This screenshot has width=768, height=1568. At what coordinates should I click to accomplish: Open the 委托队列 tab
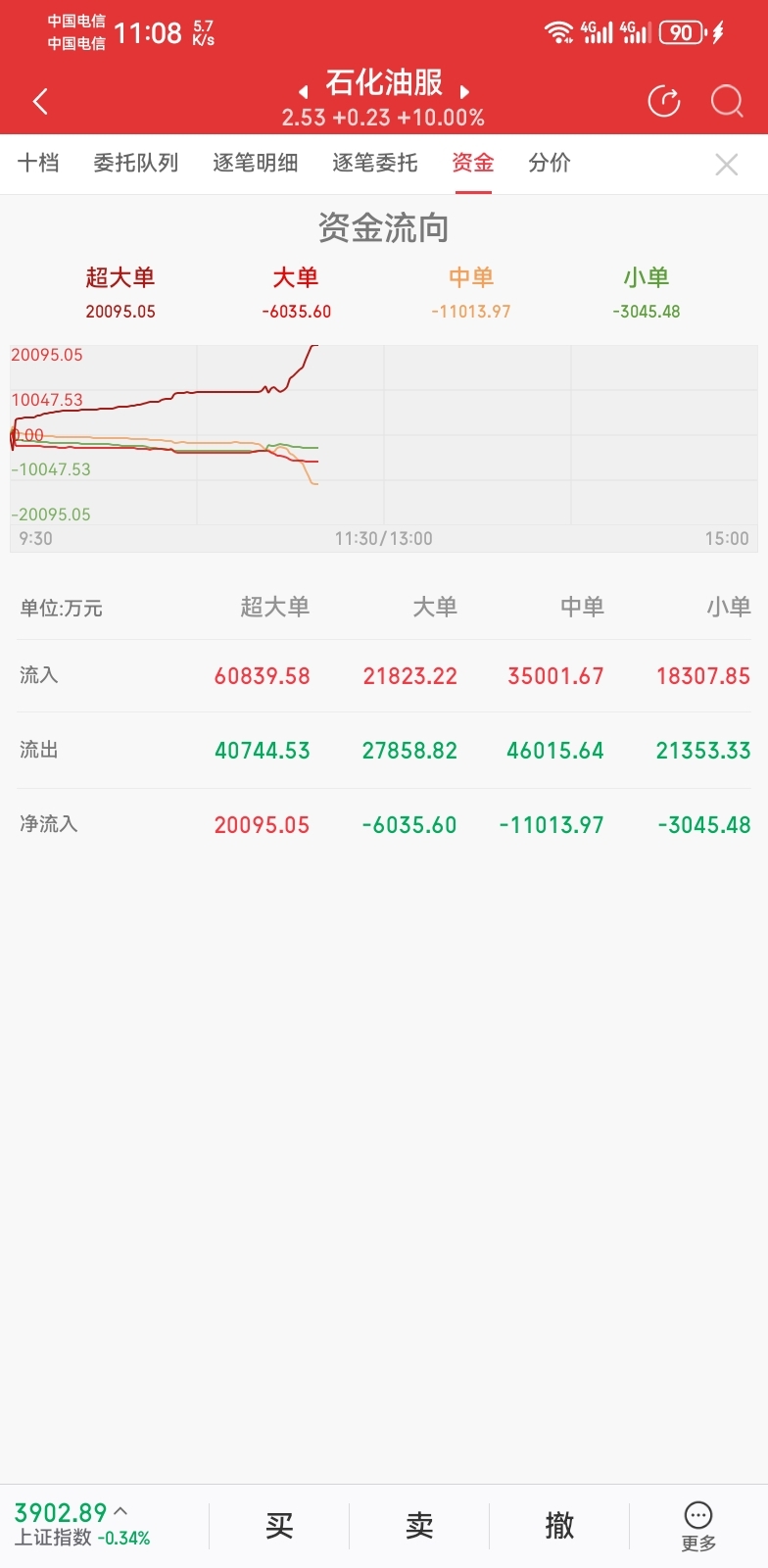pyautogui.click(x=136, y=163)
